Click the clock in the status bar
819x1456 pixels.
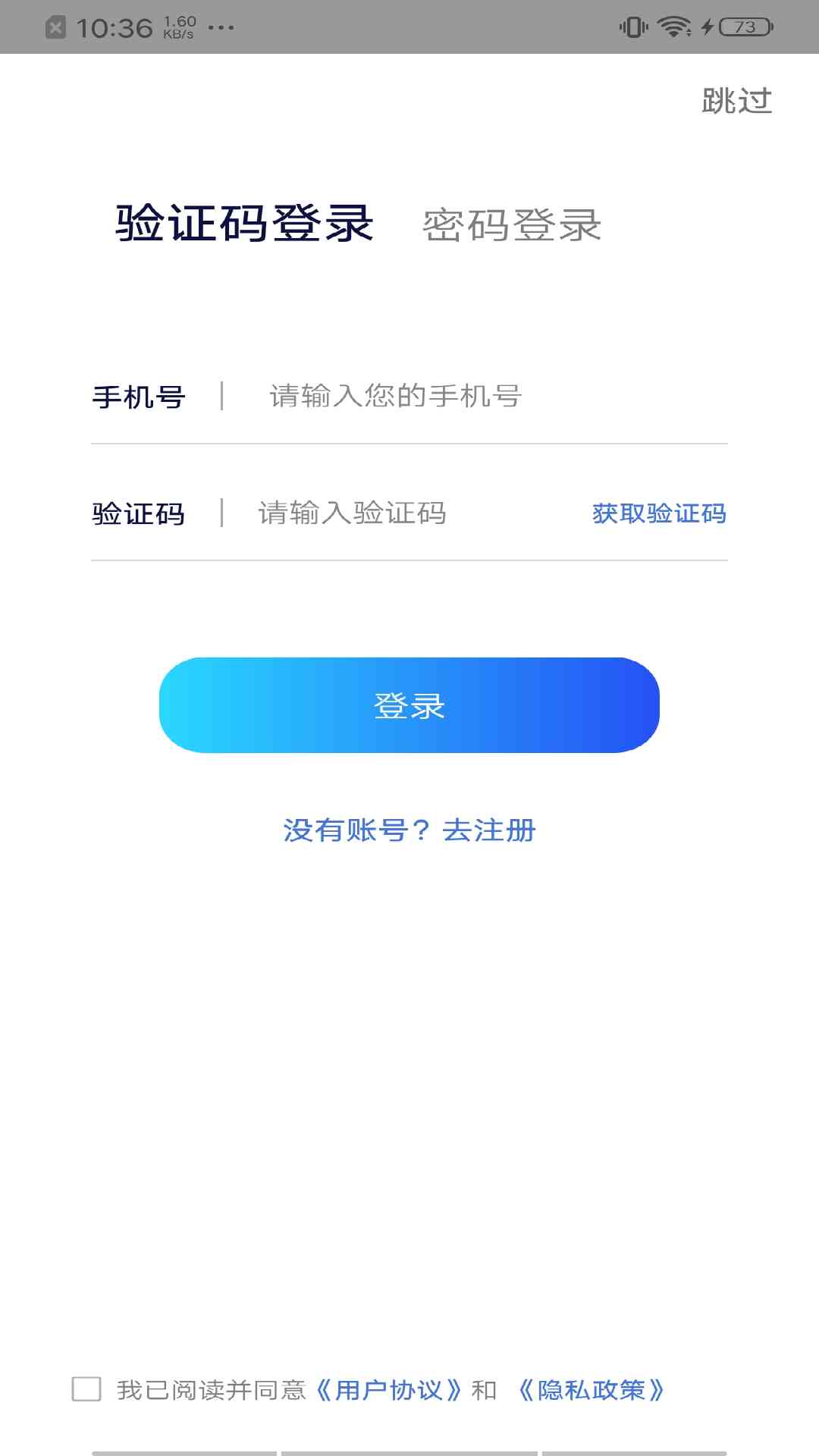pos(115,25)
